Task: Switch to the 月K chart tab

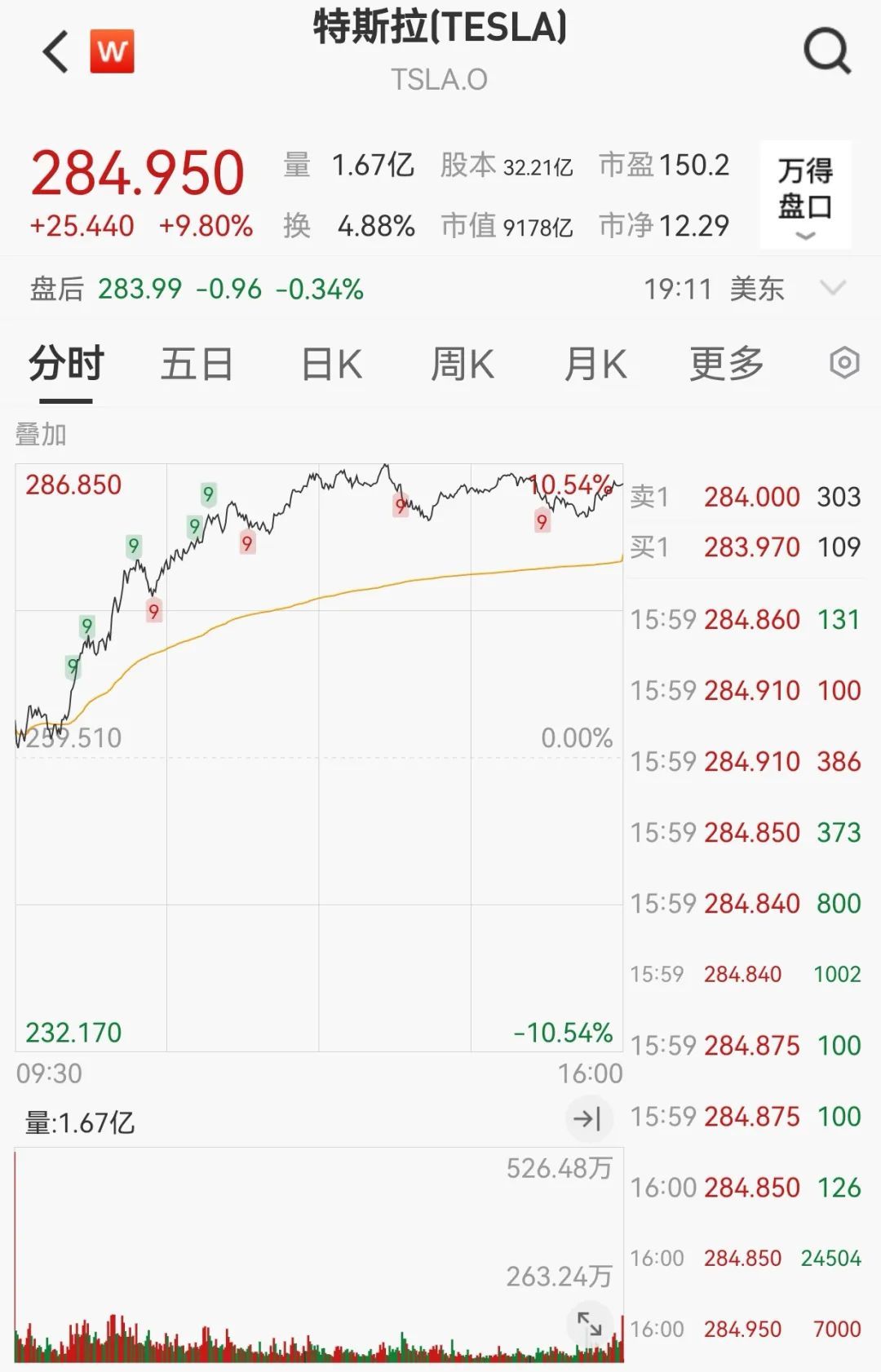Action: pos(595,364)
